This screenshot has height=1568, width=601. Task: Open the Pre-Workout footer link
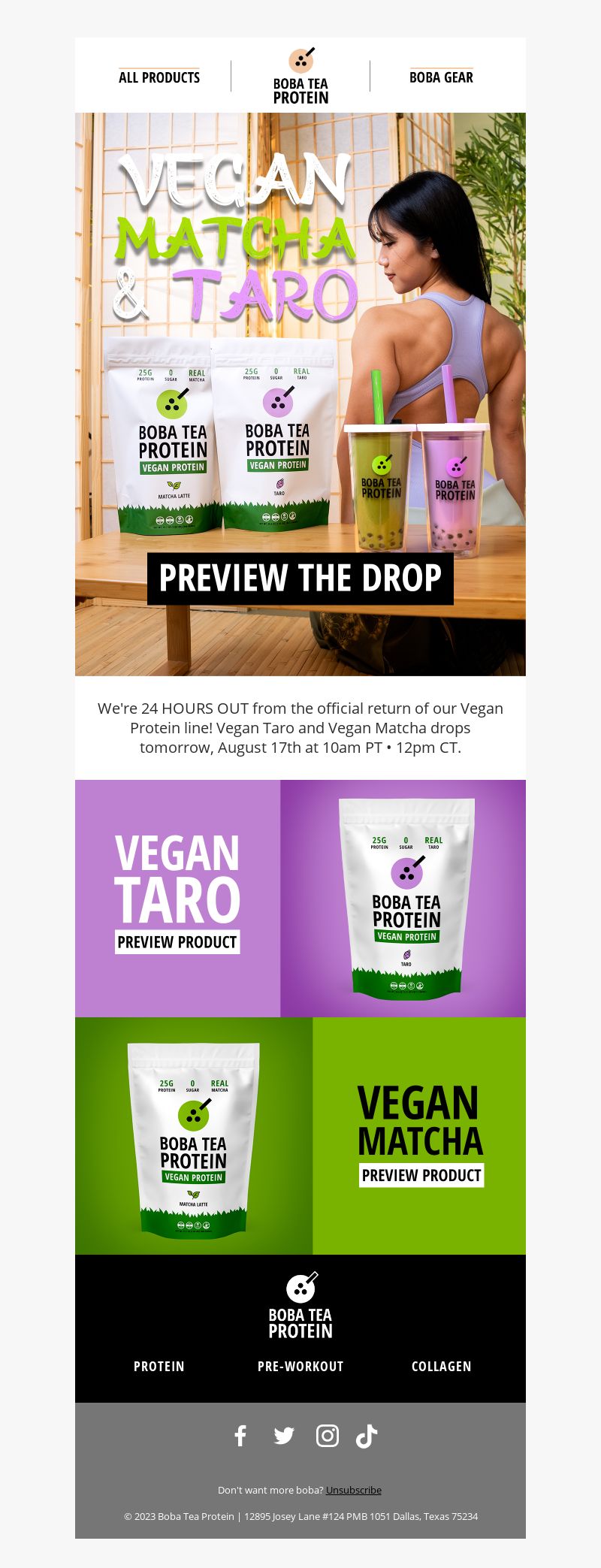tap(300, 1366)
